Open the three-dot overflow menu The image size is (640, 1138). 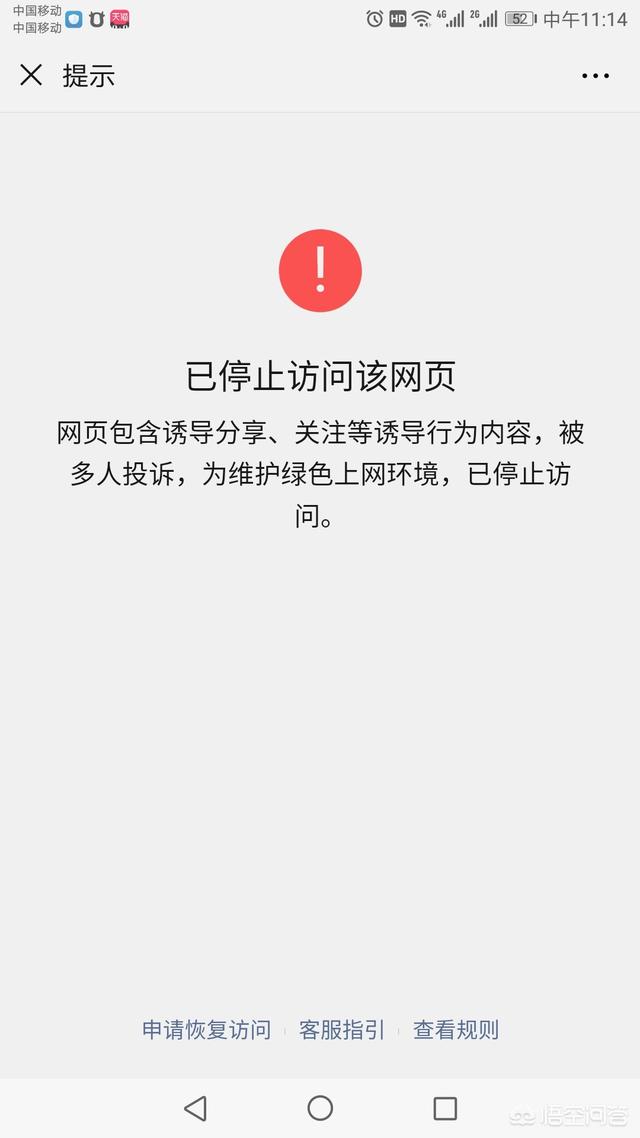[595, 76]
